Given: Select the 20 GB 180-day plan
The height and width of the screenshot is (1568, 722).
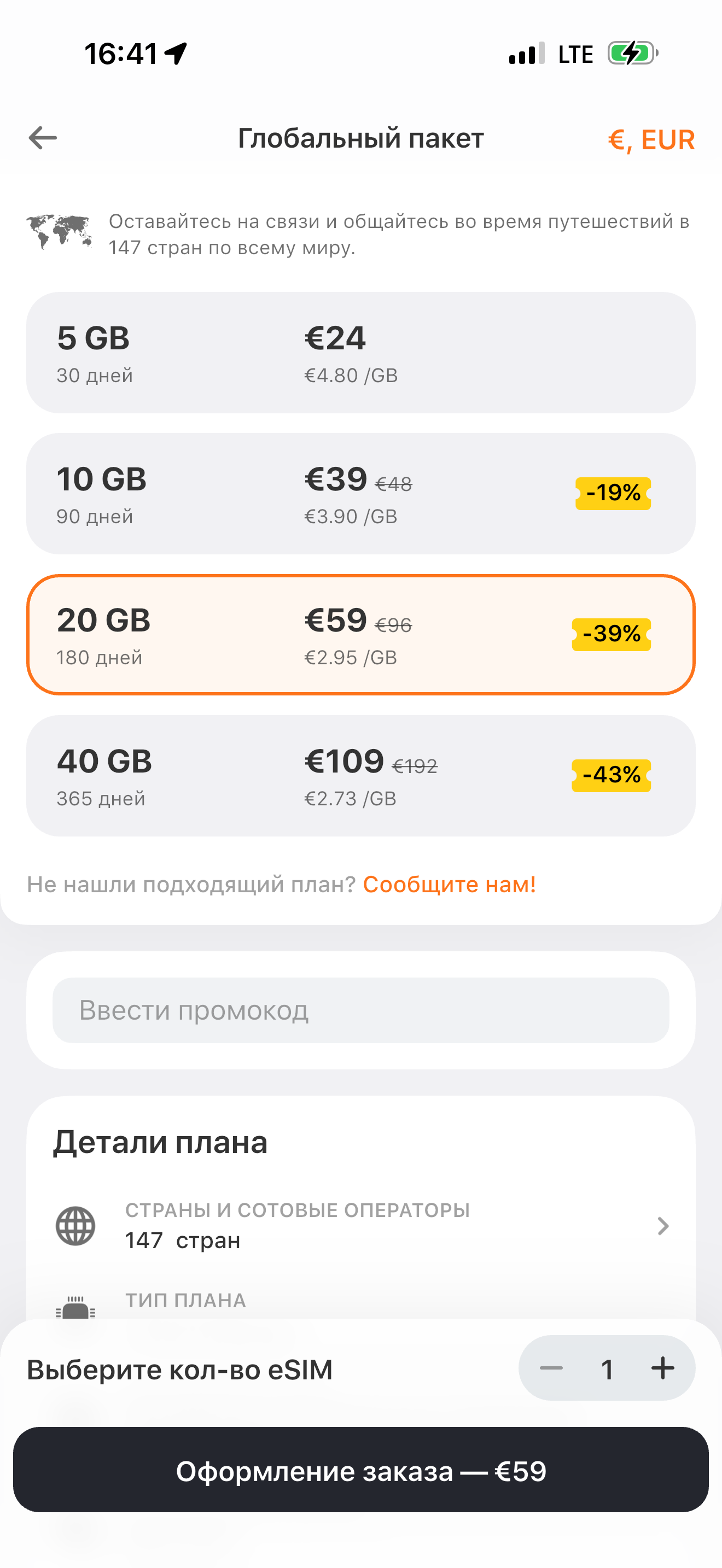Looking at the screenshot, I should click(360, 634).
